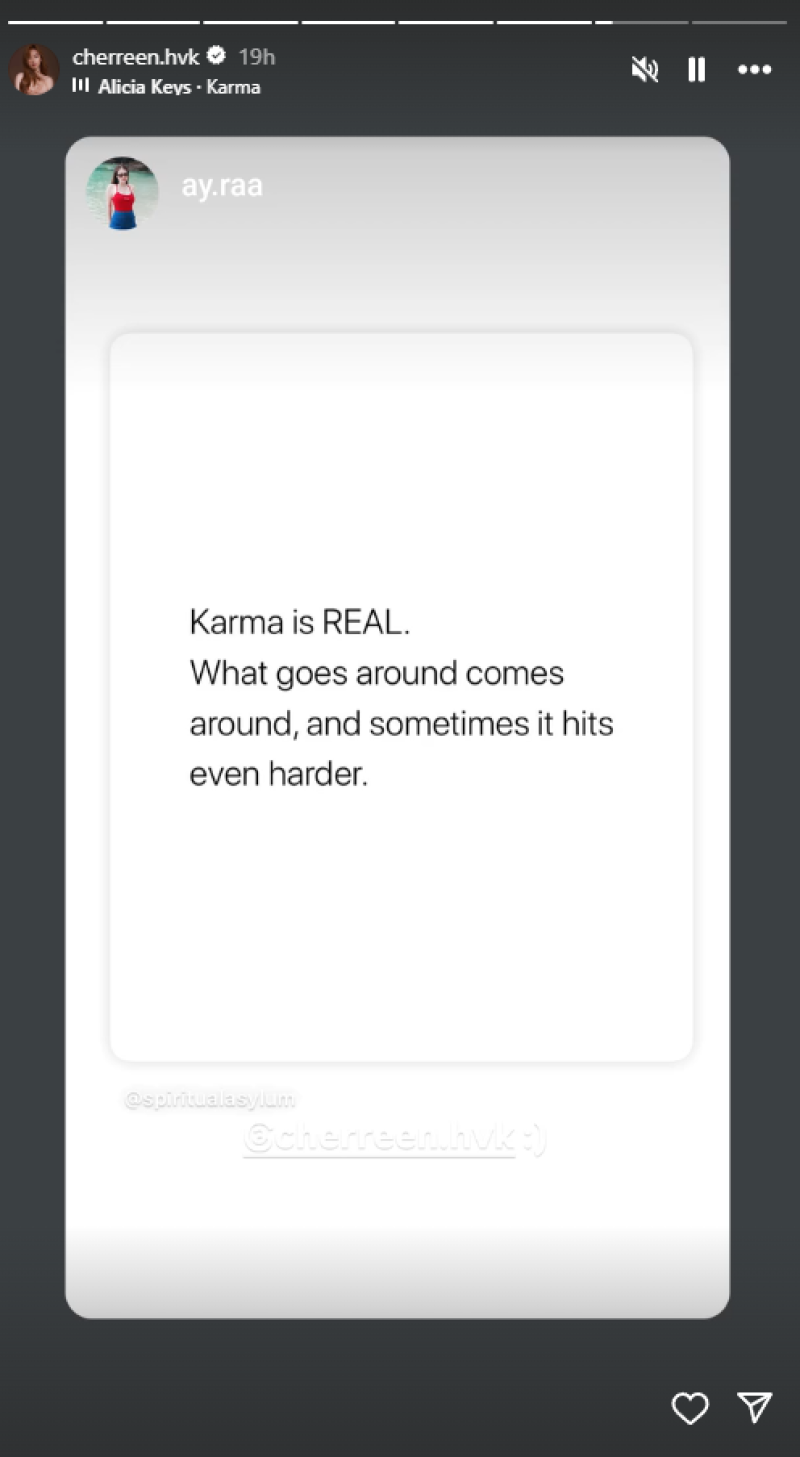Viewport: 800px width, 1457px height.
Task: Tap the @cherreen.hvk mention sticker
Action: coord(394,1140)
